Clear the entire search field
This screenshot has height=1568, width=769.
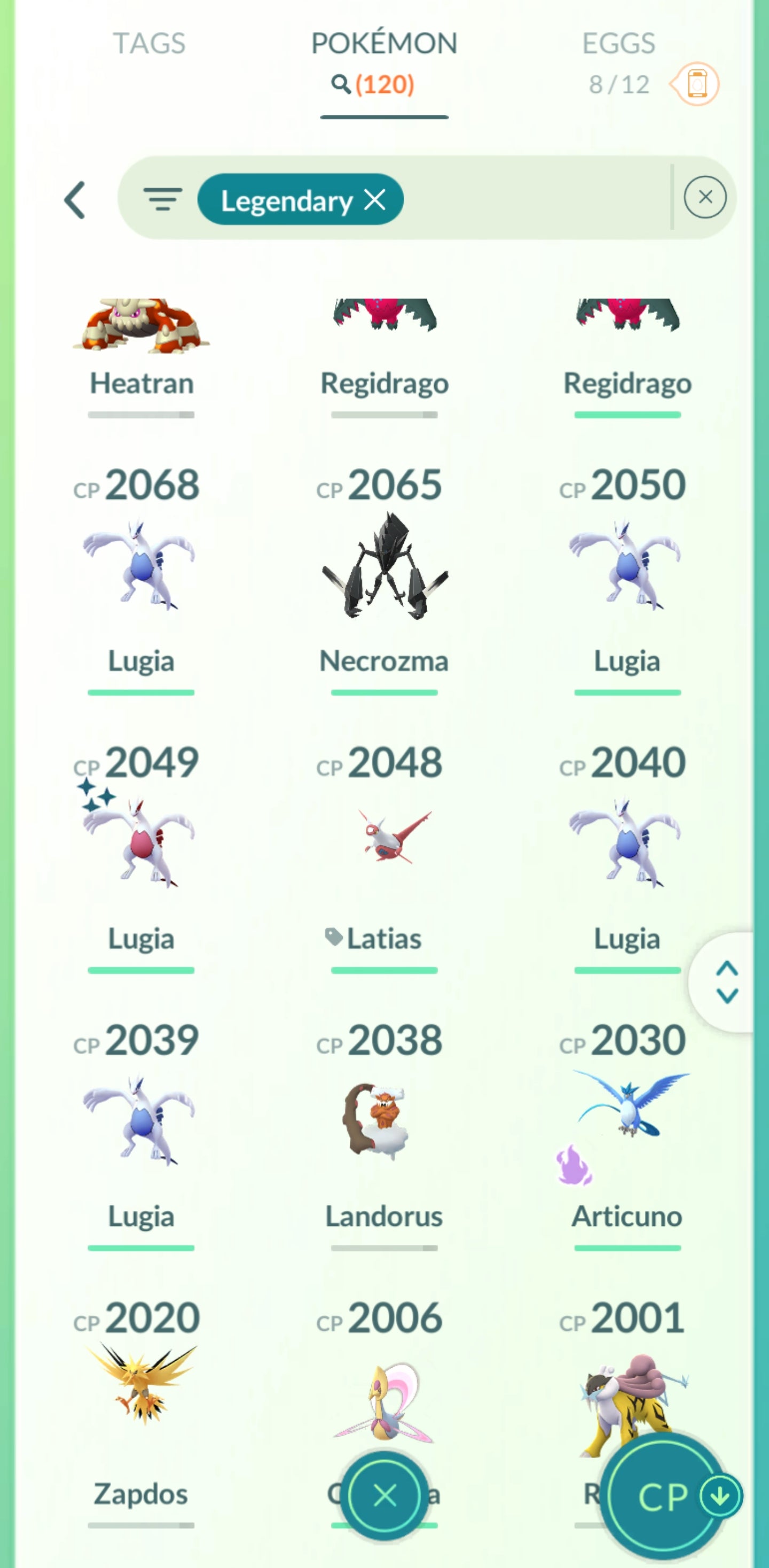coord(704,197)
